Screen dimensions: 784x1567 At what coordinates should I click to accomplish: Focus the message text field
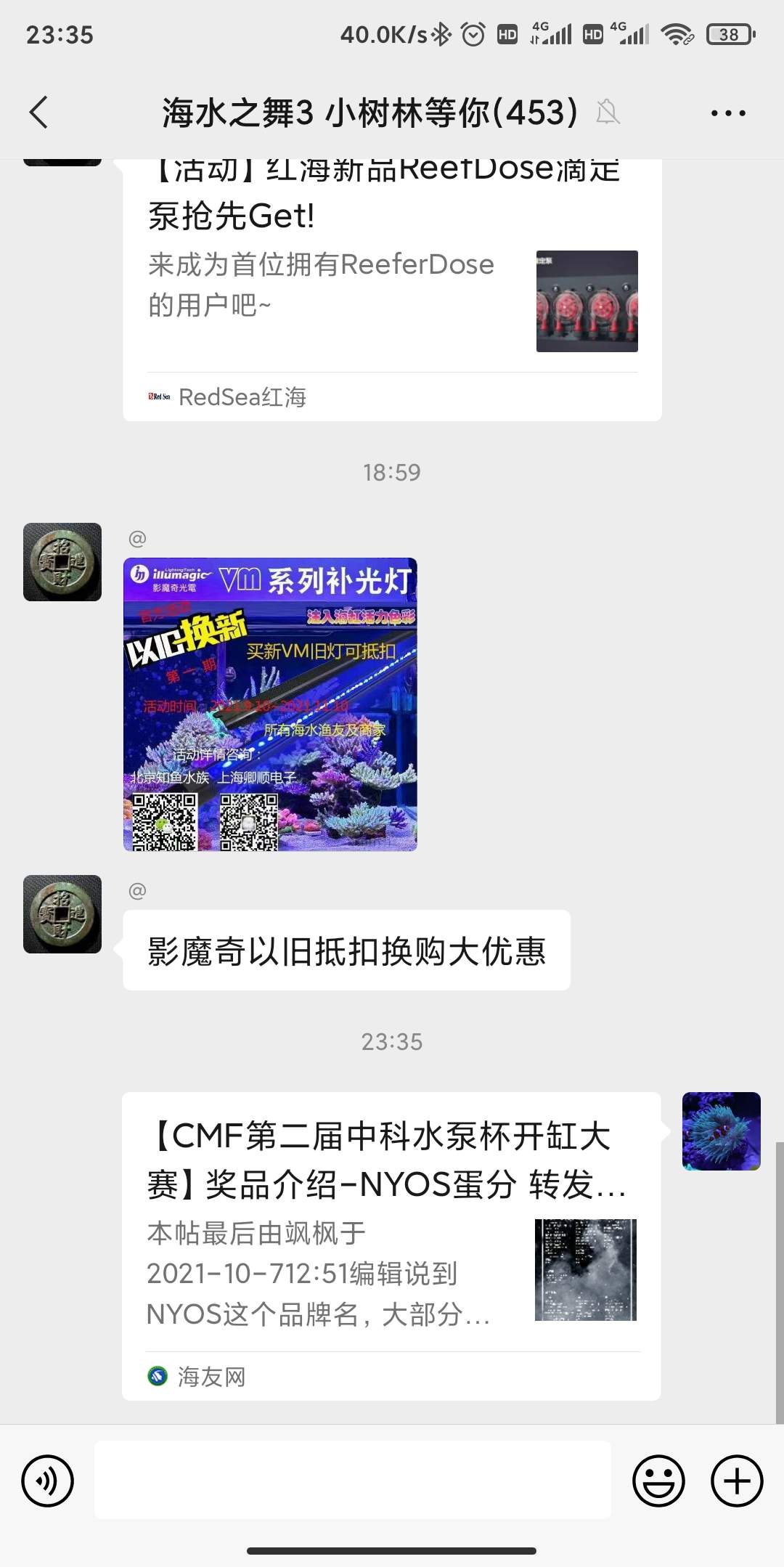[x=353, y=1480]
